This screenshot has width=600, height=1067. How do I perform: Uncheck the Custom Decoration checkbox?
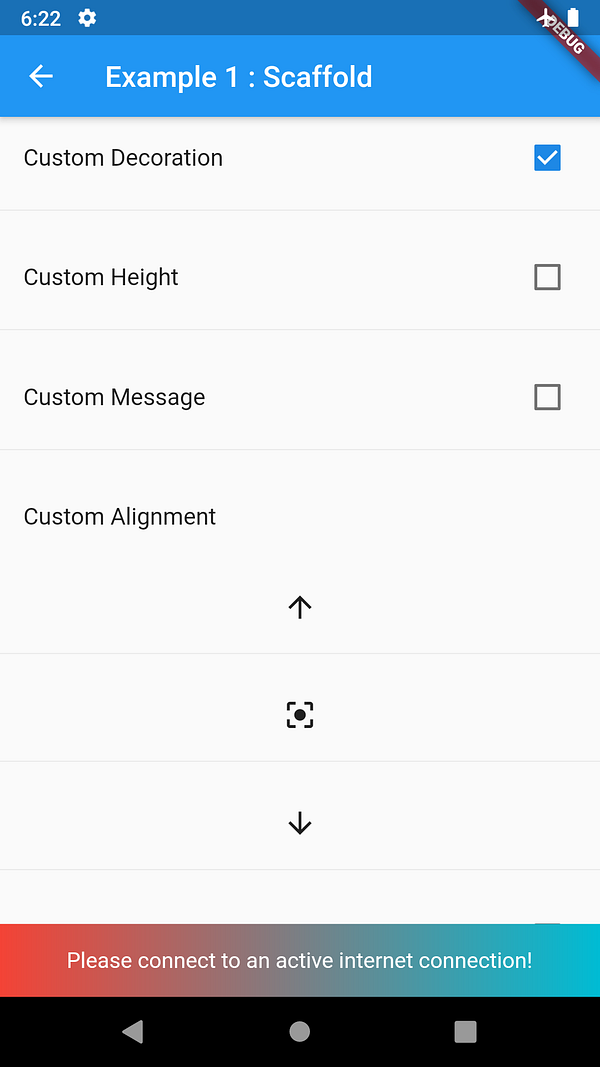tap(547, 158)
